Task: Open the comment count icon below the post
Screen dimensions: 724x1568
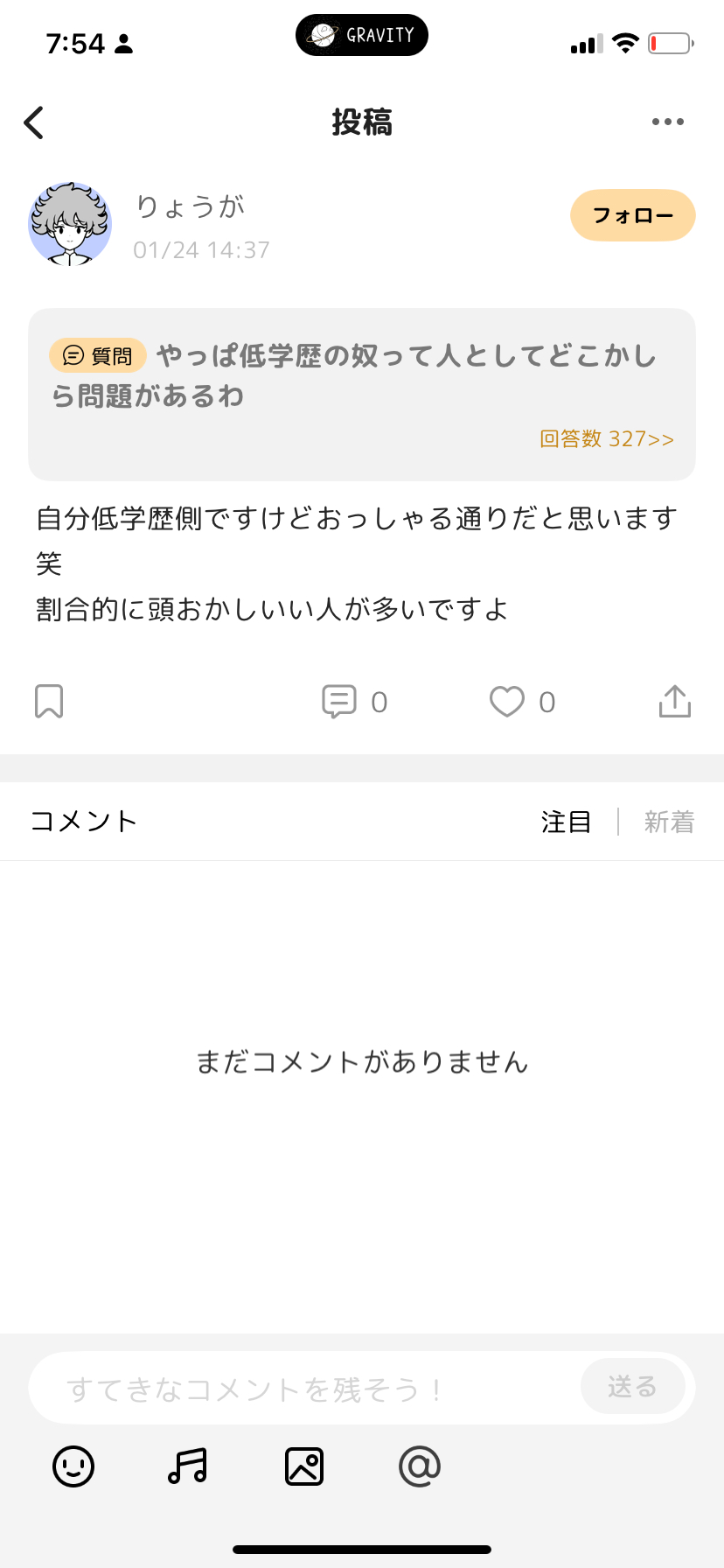Action: [x=341, y=700]
